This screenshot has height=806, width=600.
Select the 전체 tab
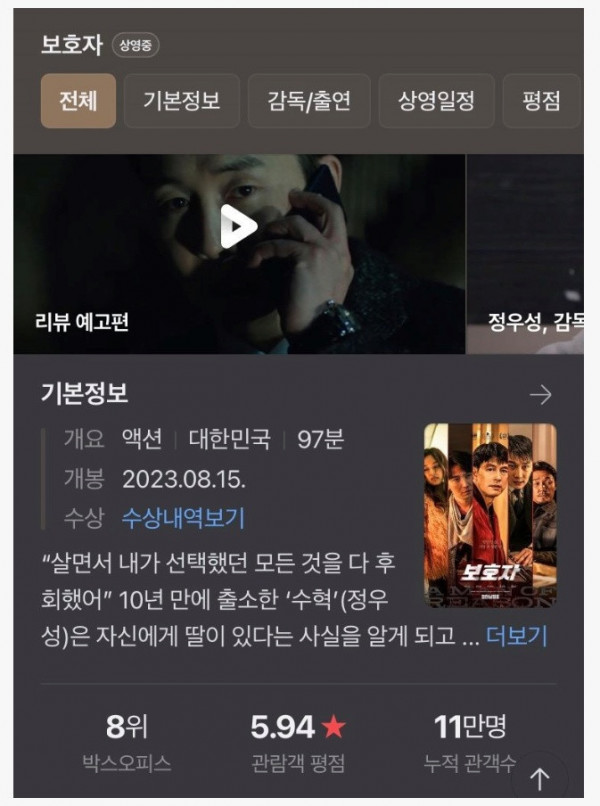(78, 101)
